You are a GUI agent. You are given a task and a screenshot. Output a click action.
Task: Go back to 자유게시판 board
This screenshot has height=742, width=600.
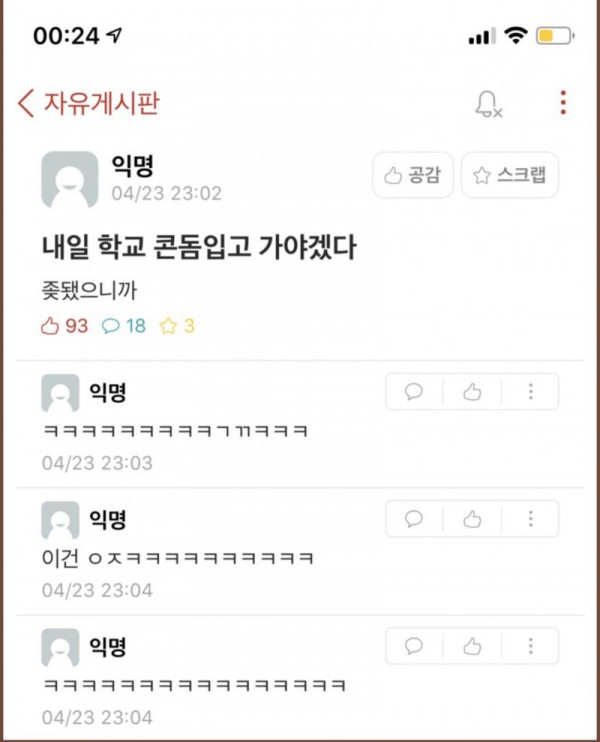[x=88, y=103]
